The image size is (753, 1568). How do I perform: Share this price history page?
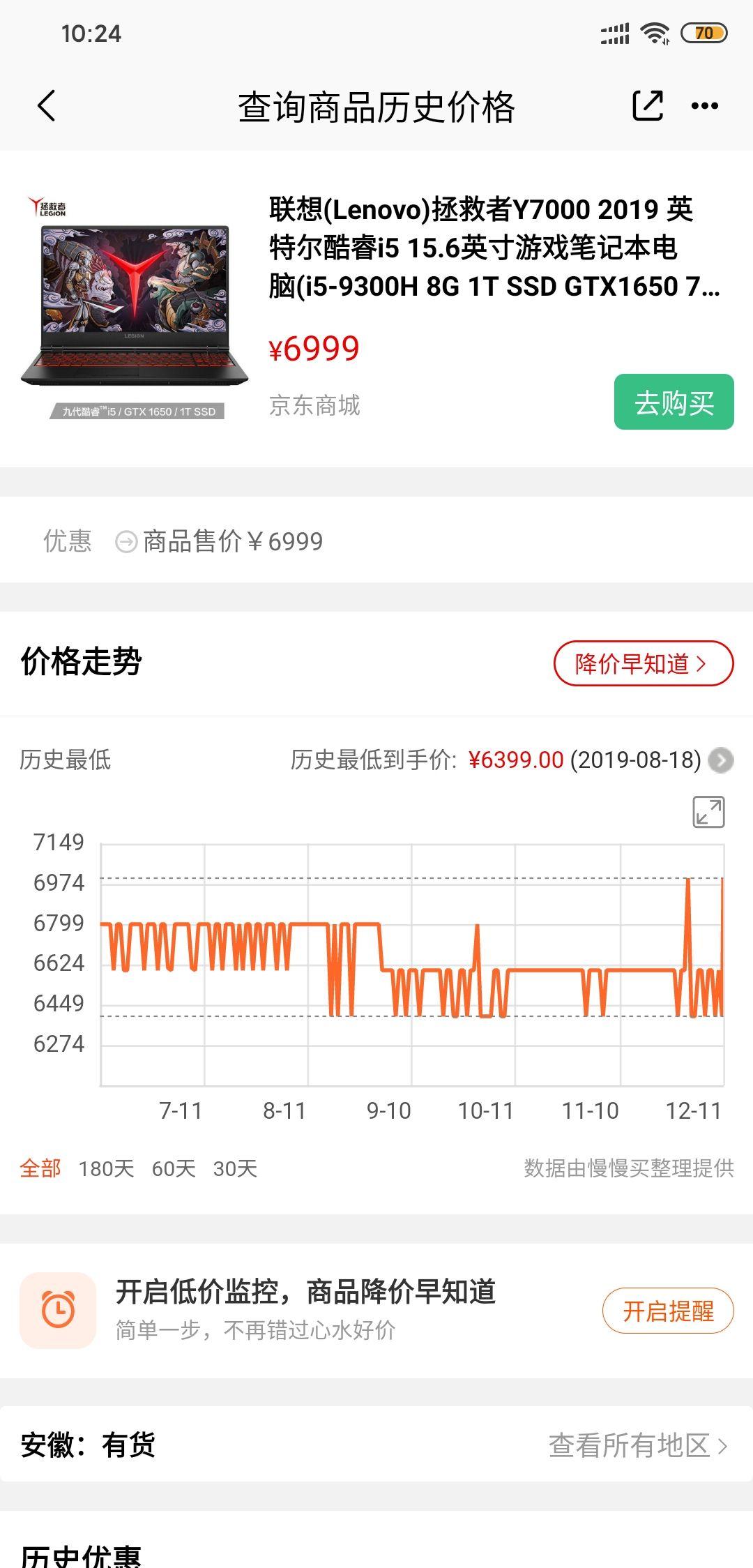(647, 106)
